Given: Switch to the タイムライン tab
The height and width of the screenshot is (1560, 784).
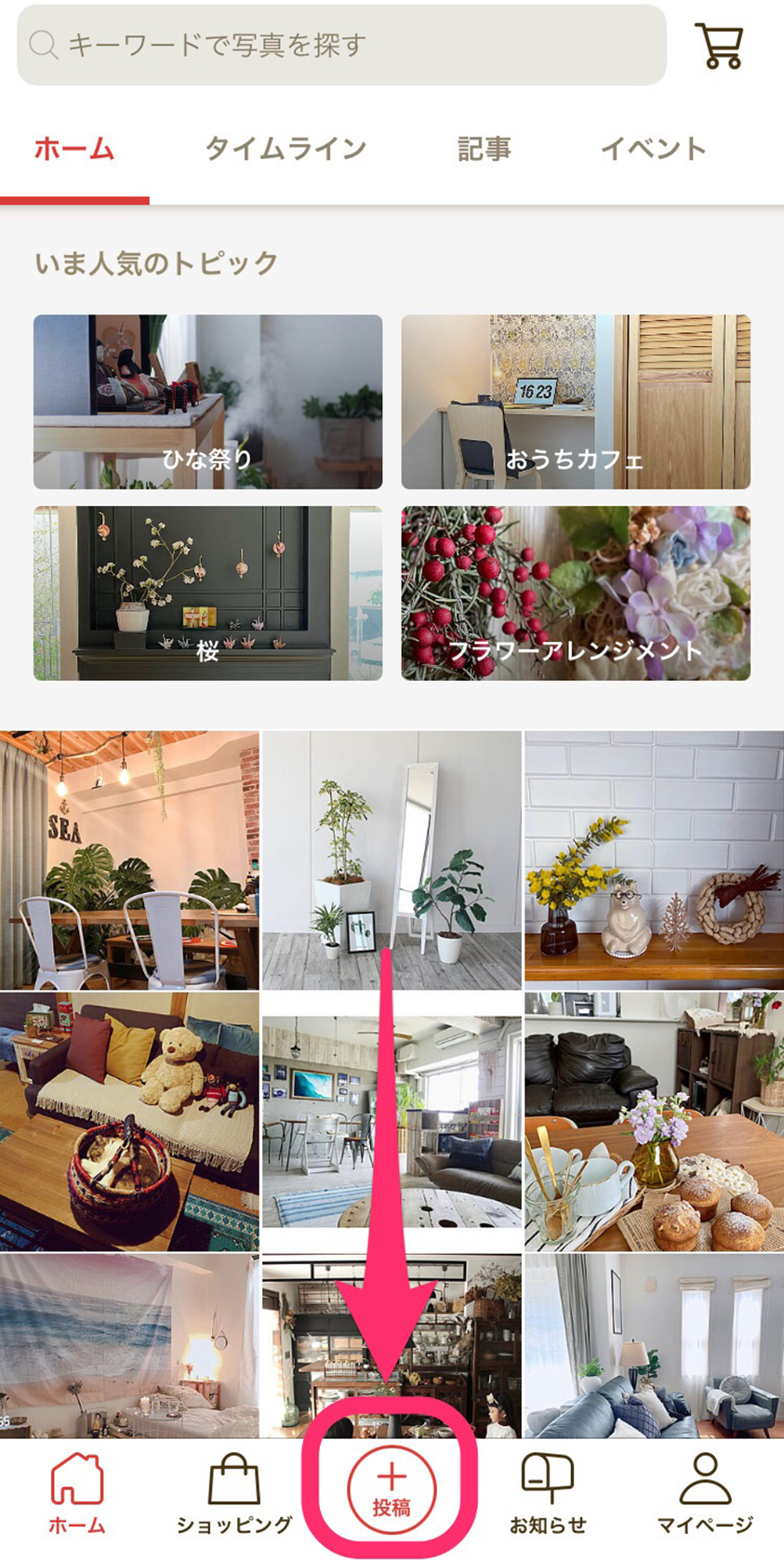Looking at the screenshot, I should pos(286,149).
